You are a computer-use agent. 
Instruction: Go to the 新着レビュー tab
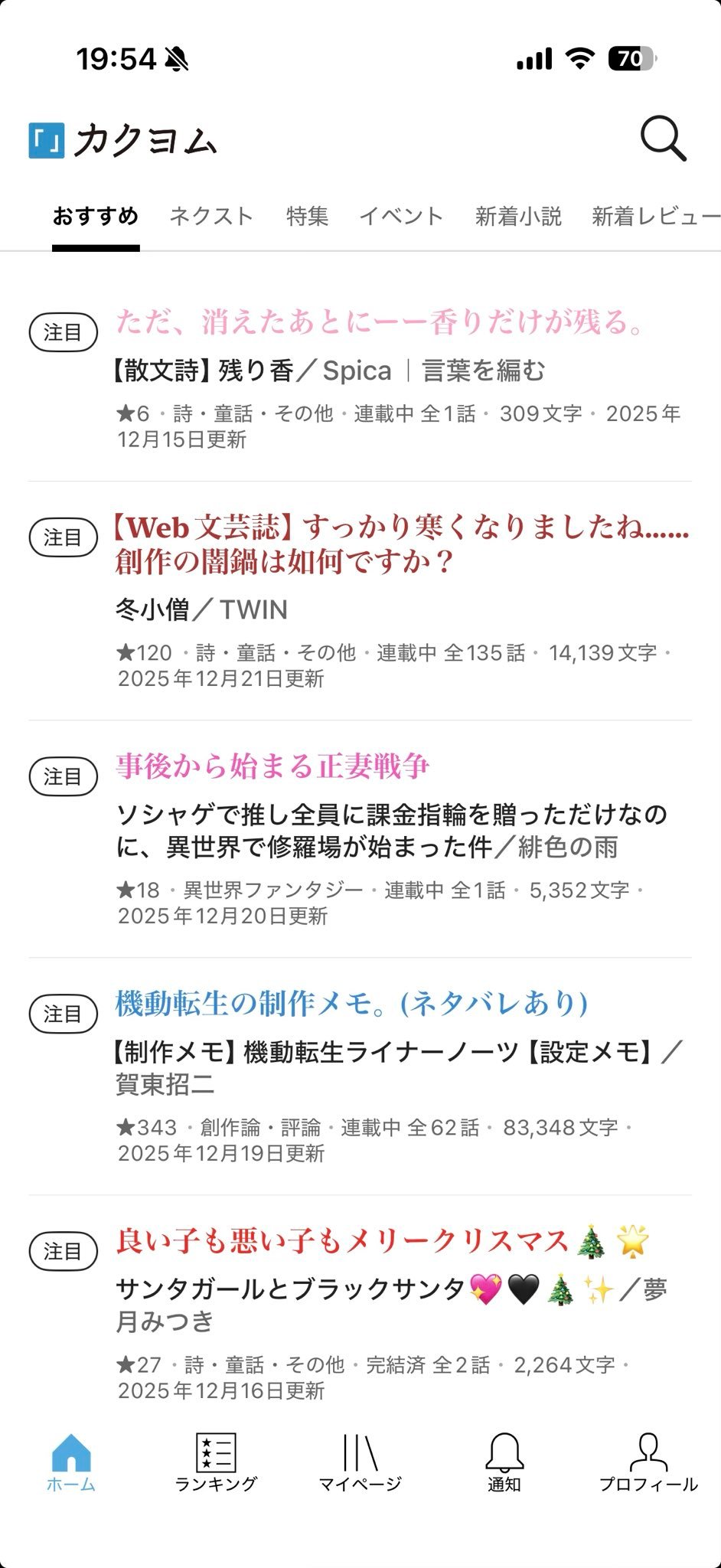tap(655, 217)
